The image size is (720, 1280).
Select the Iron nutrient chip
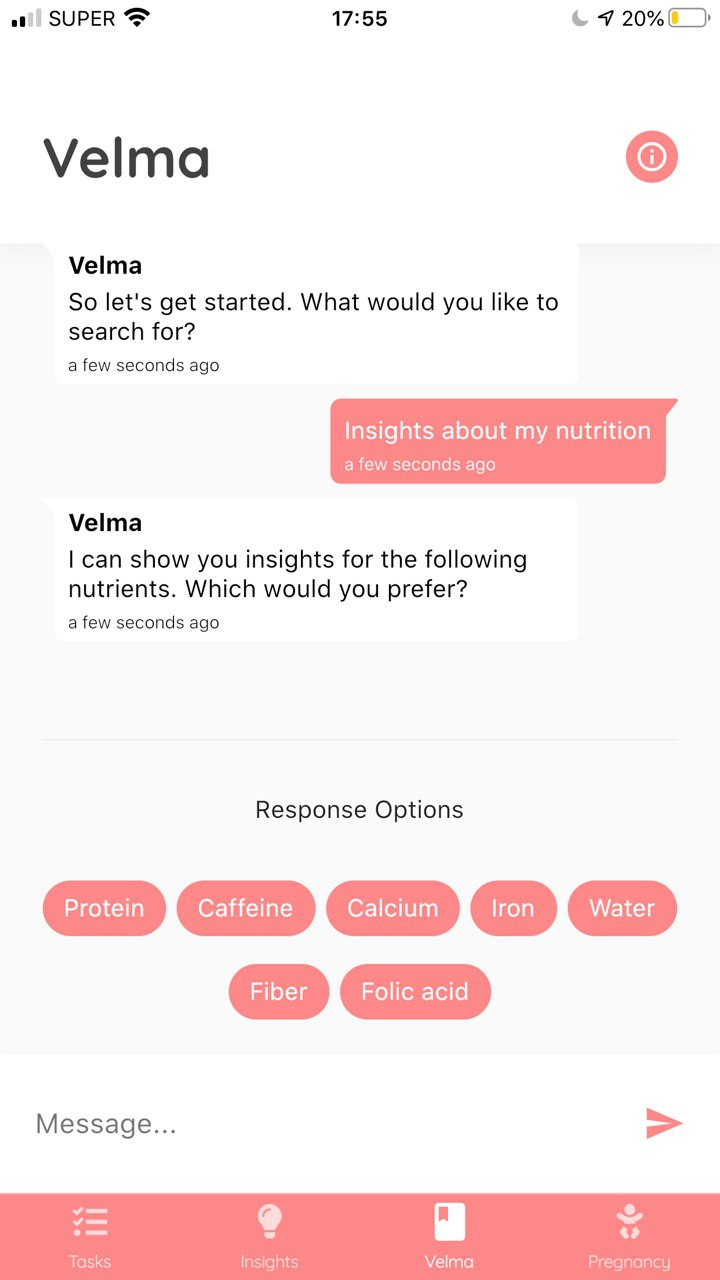[x=513, y=908]
